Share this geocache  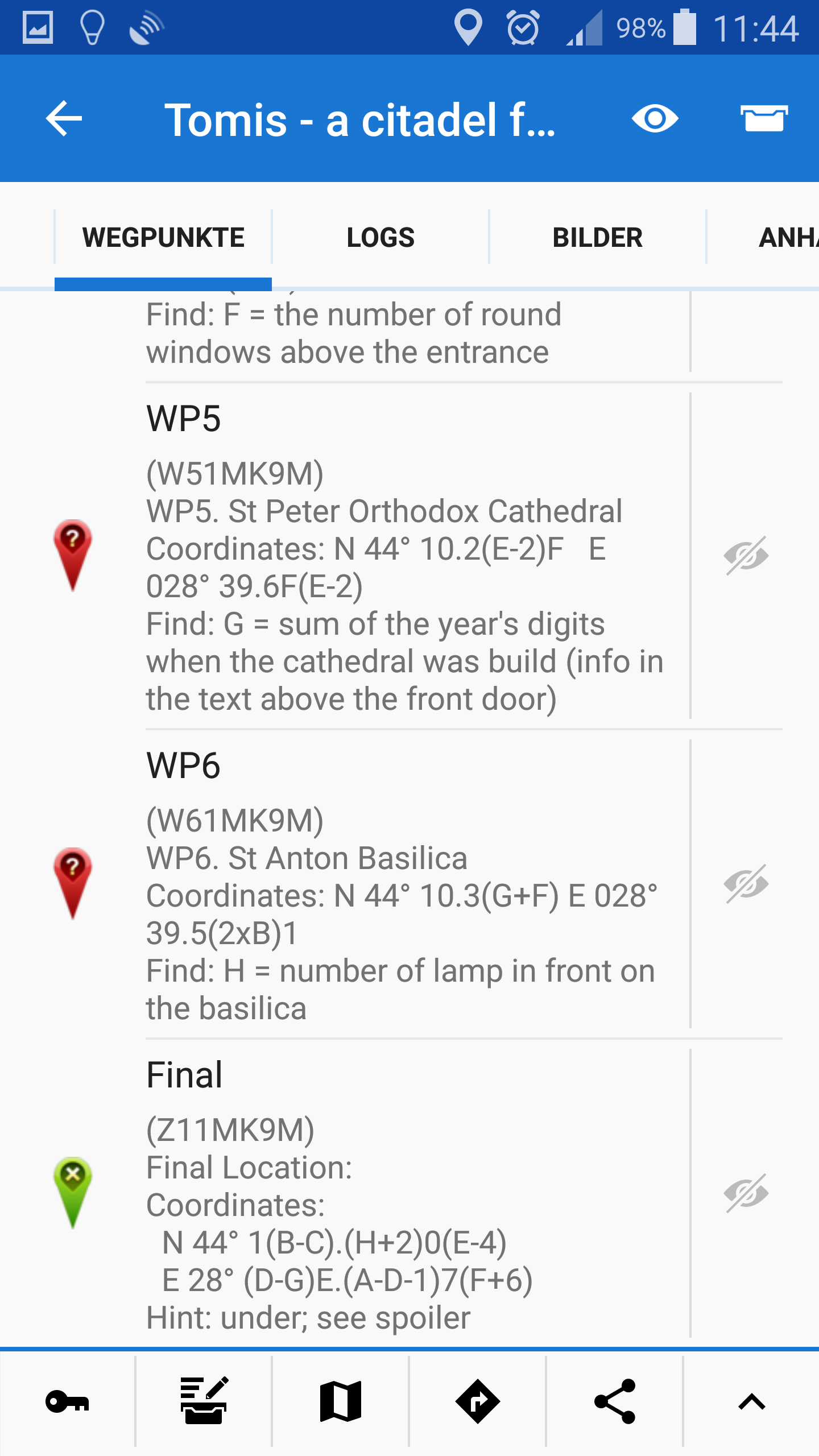click(x=615, y=1401)
